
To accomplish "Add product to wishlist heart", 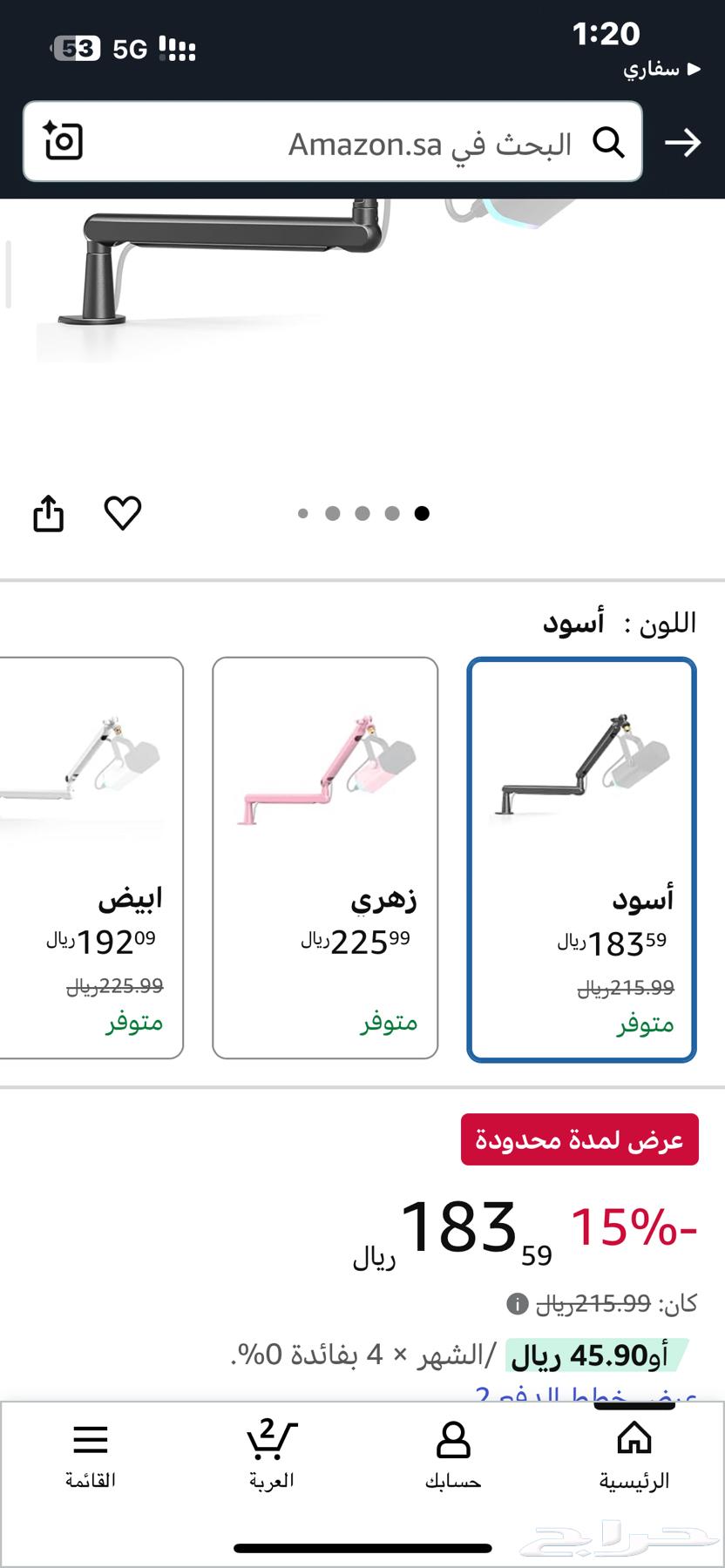I will click(123, 513).
